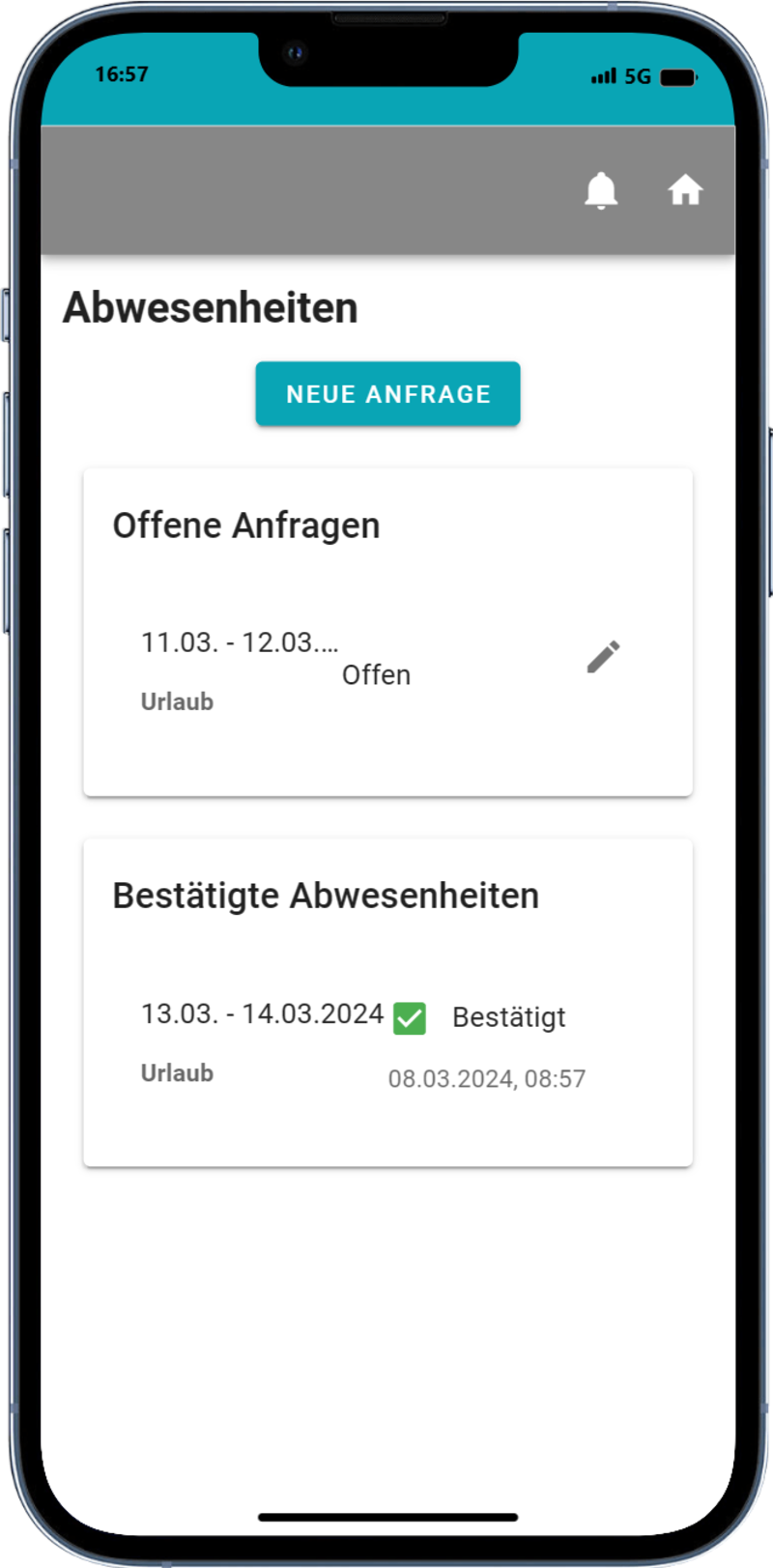Edit the open Urlaub request with the pencil
This screenshot has height=1568, width=773.
pos(604,657)
